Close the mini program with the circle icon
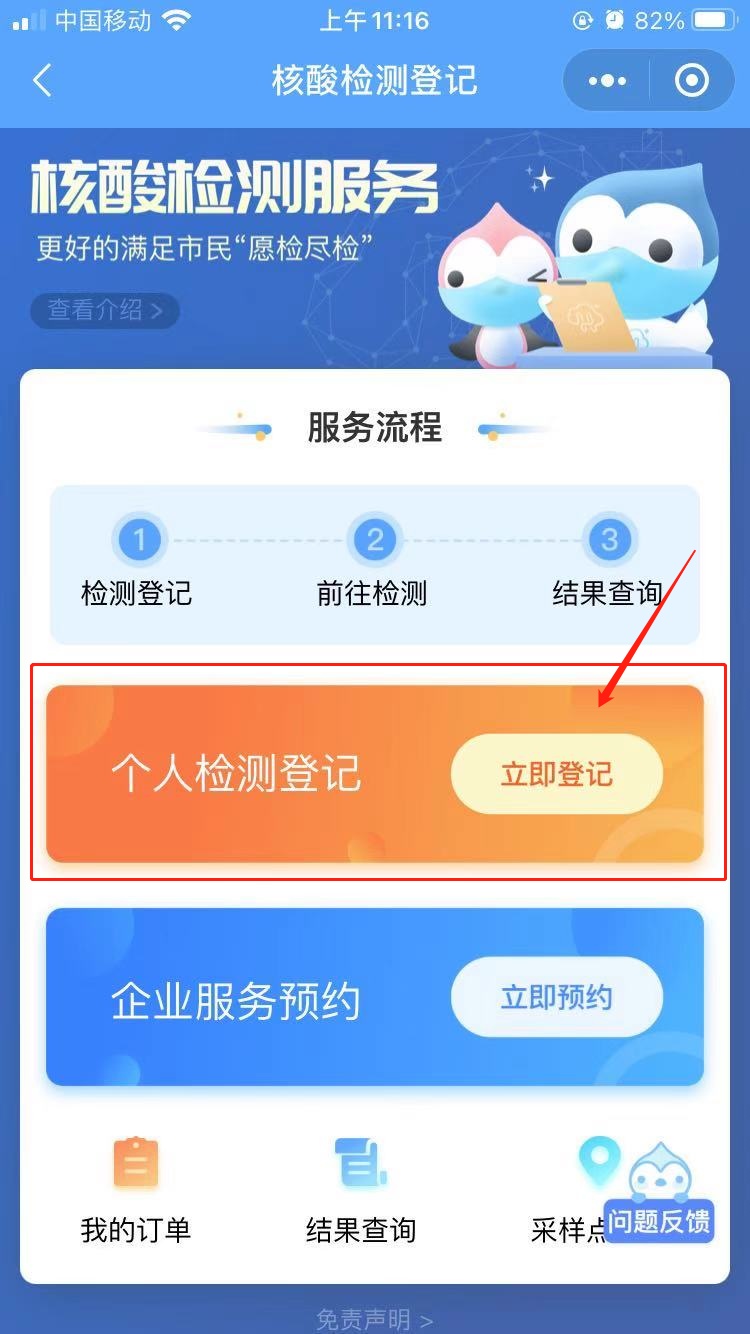This screenshot has height=1334, width=750. pyautogui.click(x=691, y=81)
